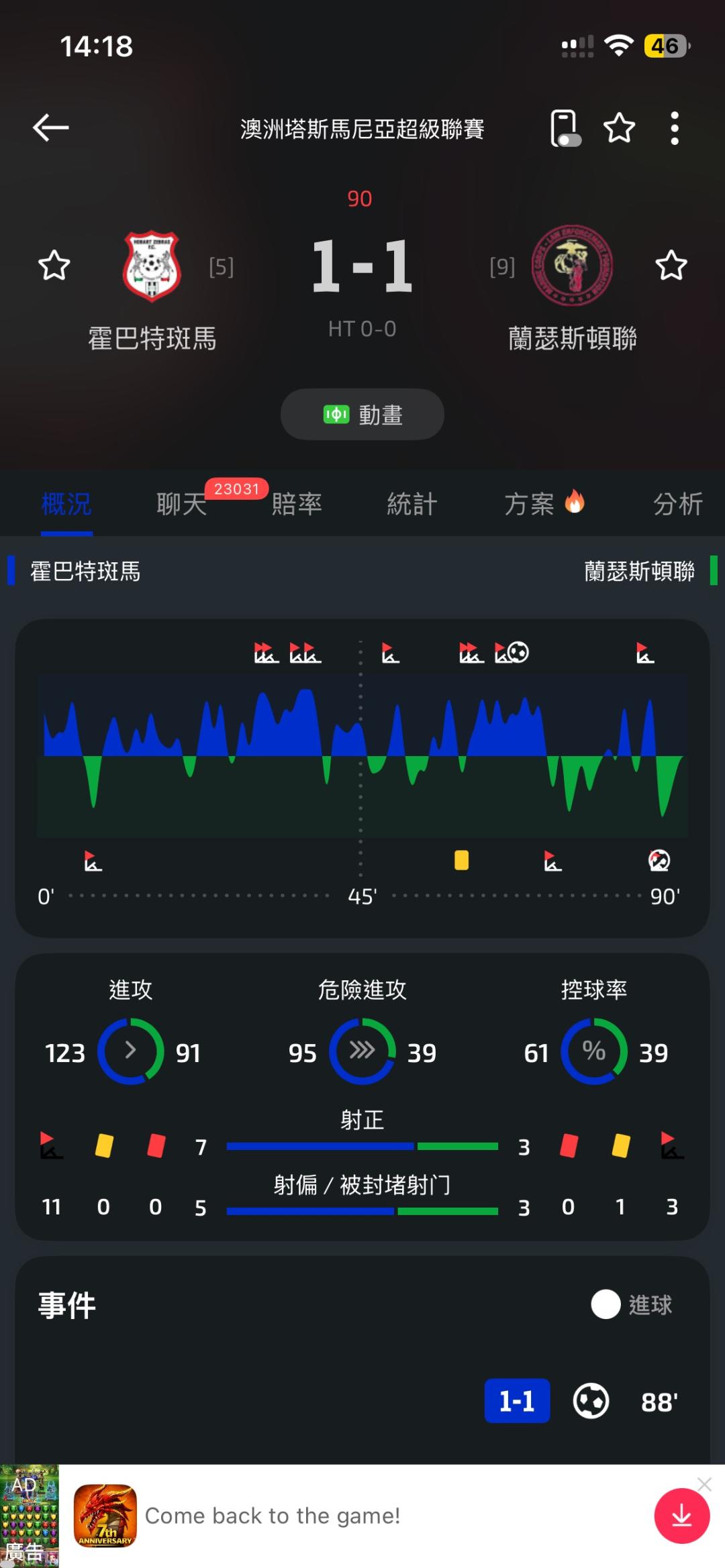Screen dimensions: 725x1568
Task: Download the advertised game
Action: (681, 1516)
